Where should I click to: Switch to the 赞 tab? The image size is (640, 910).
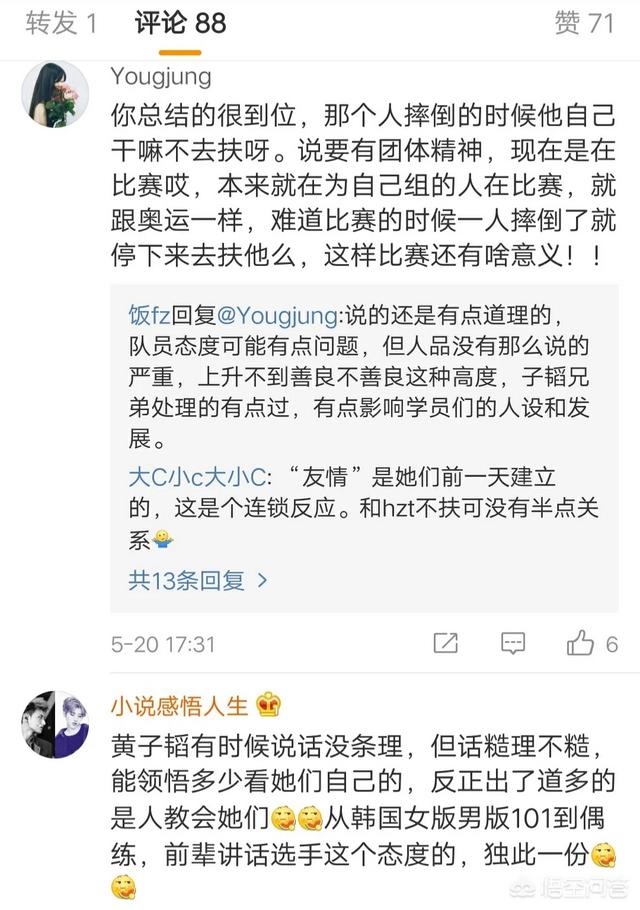pos(584,23)
